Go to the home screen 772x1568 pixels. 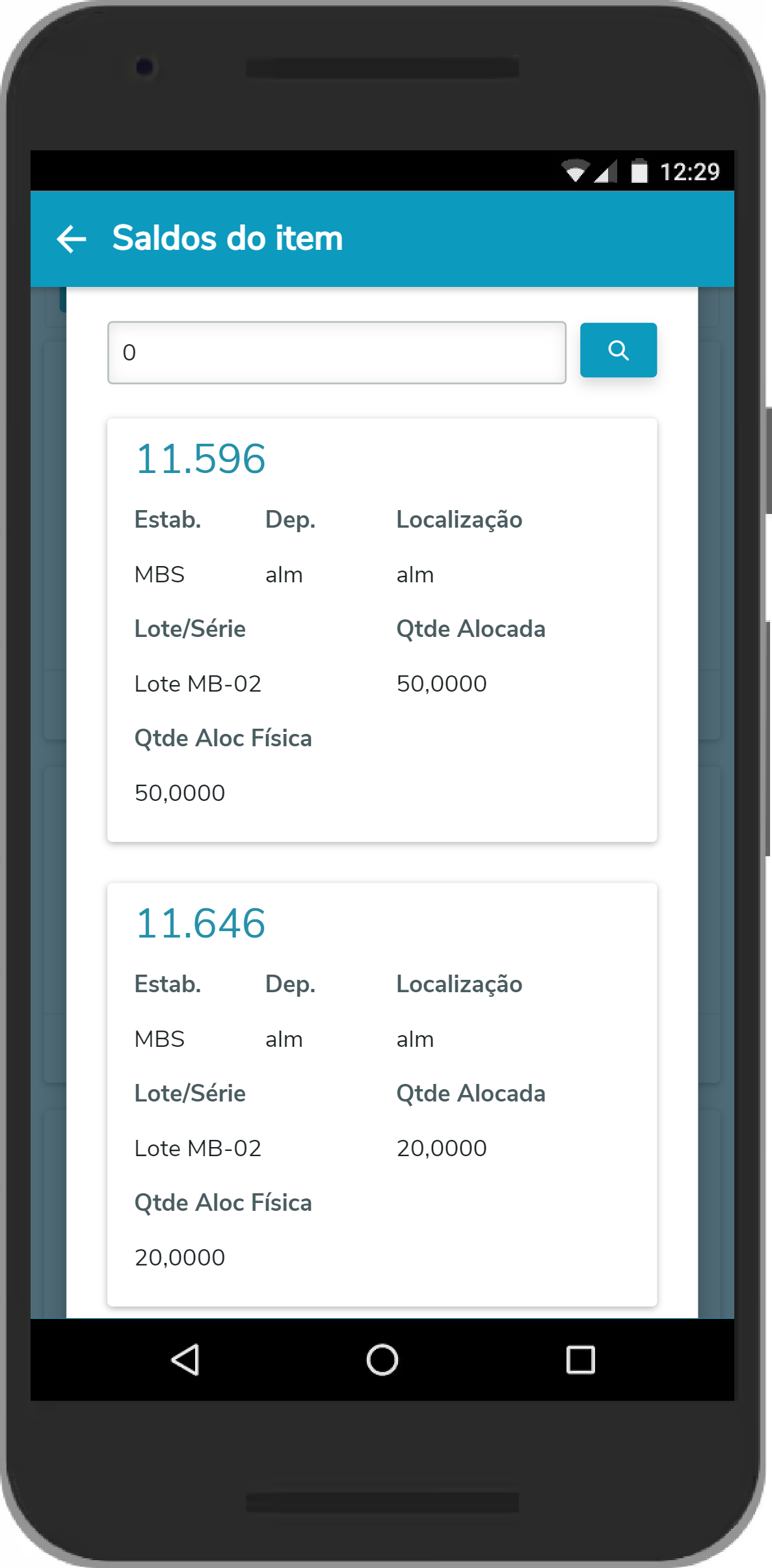(x=382, y=1360)
